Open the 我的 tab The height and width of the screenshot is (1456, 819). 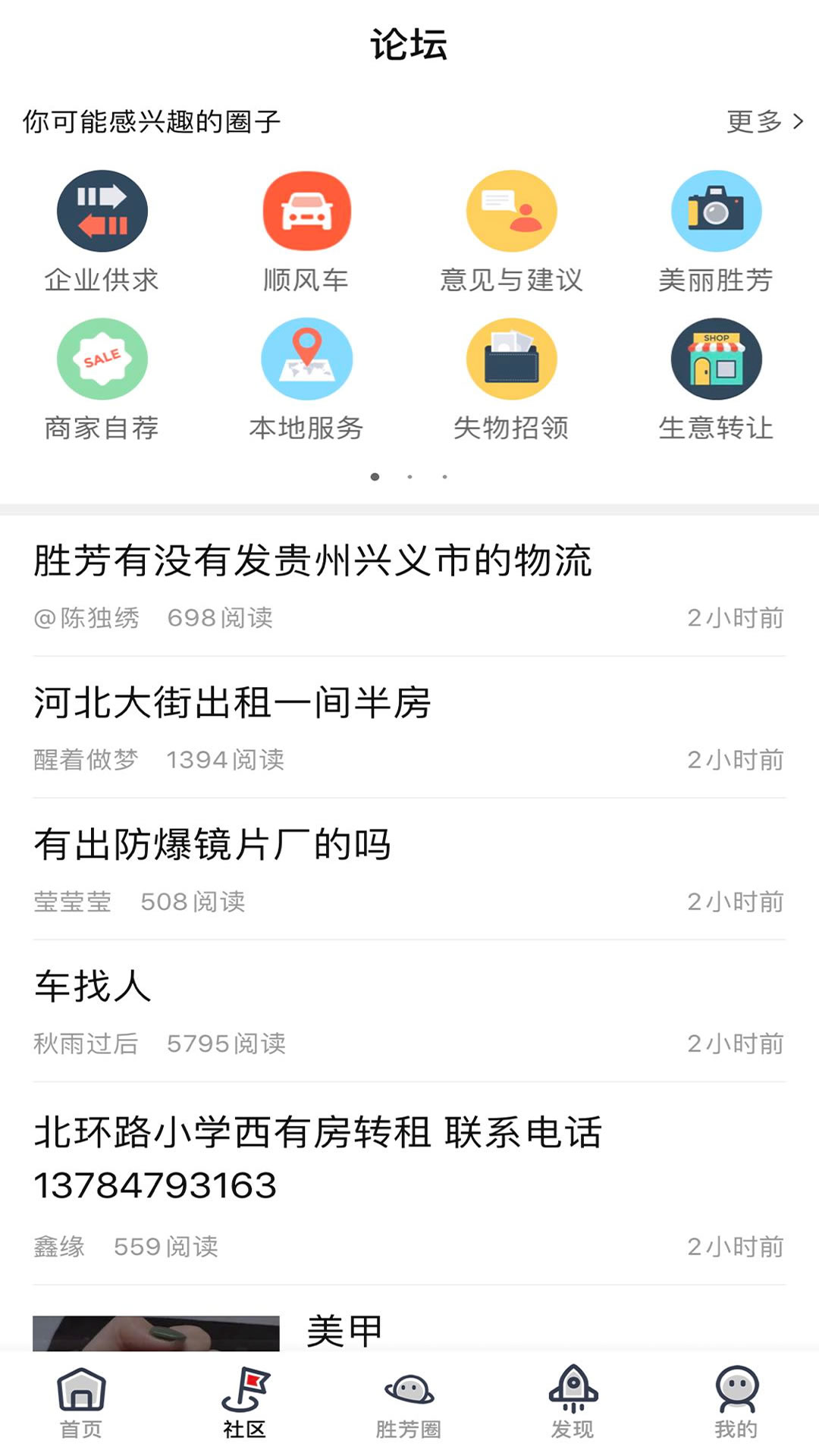tap(736, 1403)
